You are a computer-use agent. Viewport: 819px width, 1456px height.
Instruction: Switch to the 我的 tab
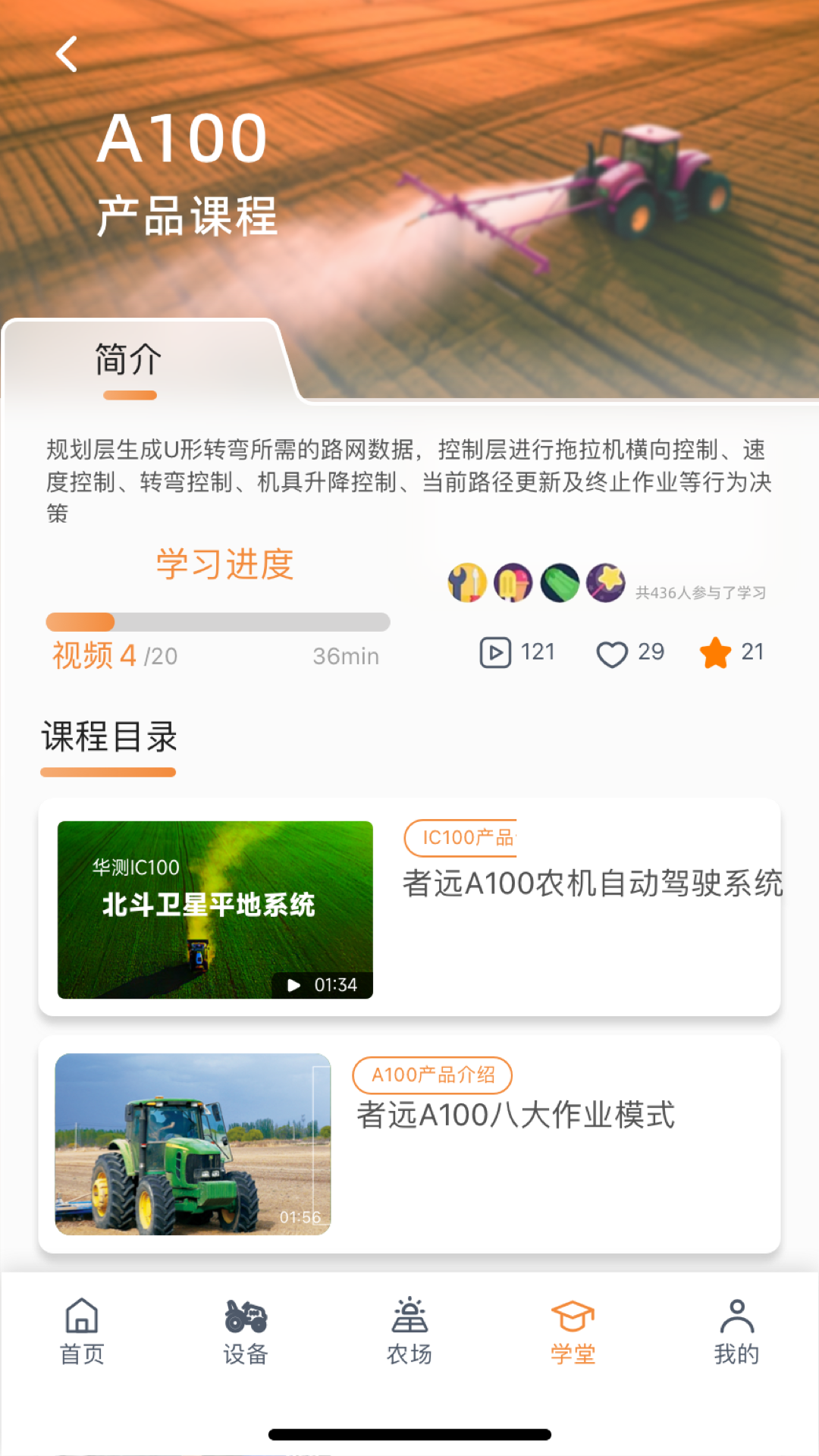click(736, 1331)
